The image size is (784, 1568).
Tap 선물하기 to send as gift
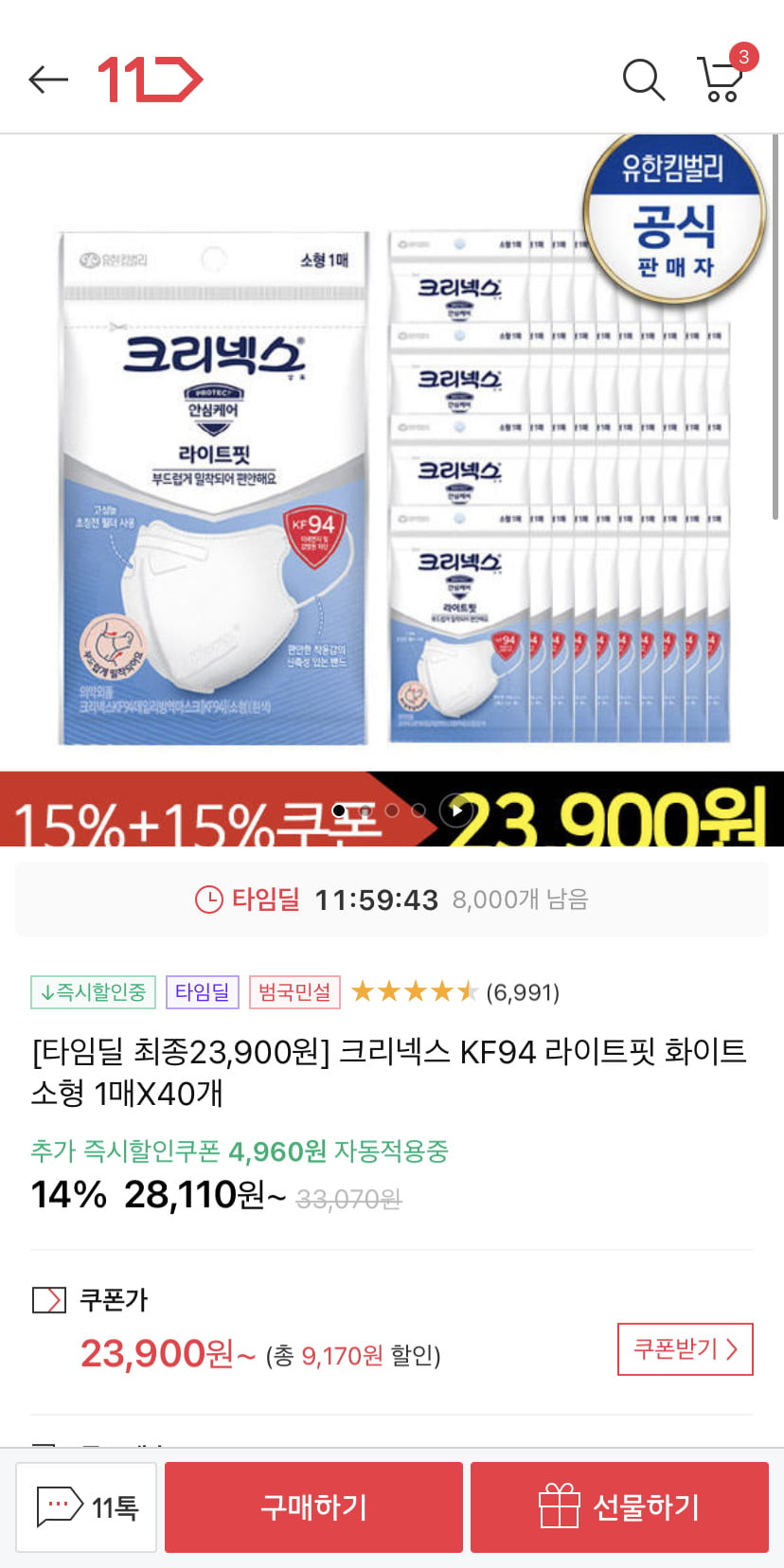(x=619, y=1506)
